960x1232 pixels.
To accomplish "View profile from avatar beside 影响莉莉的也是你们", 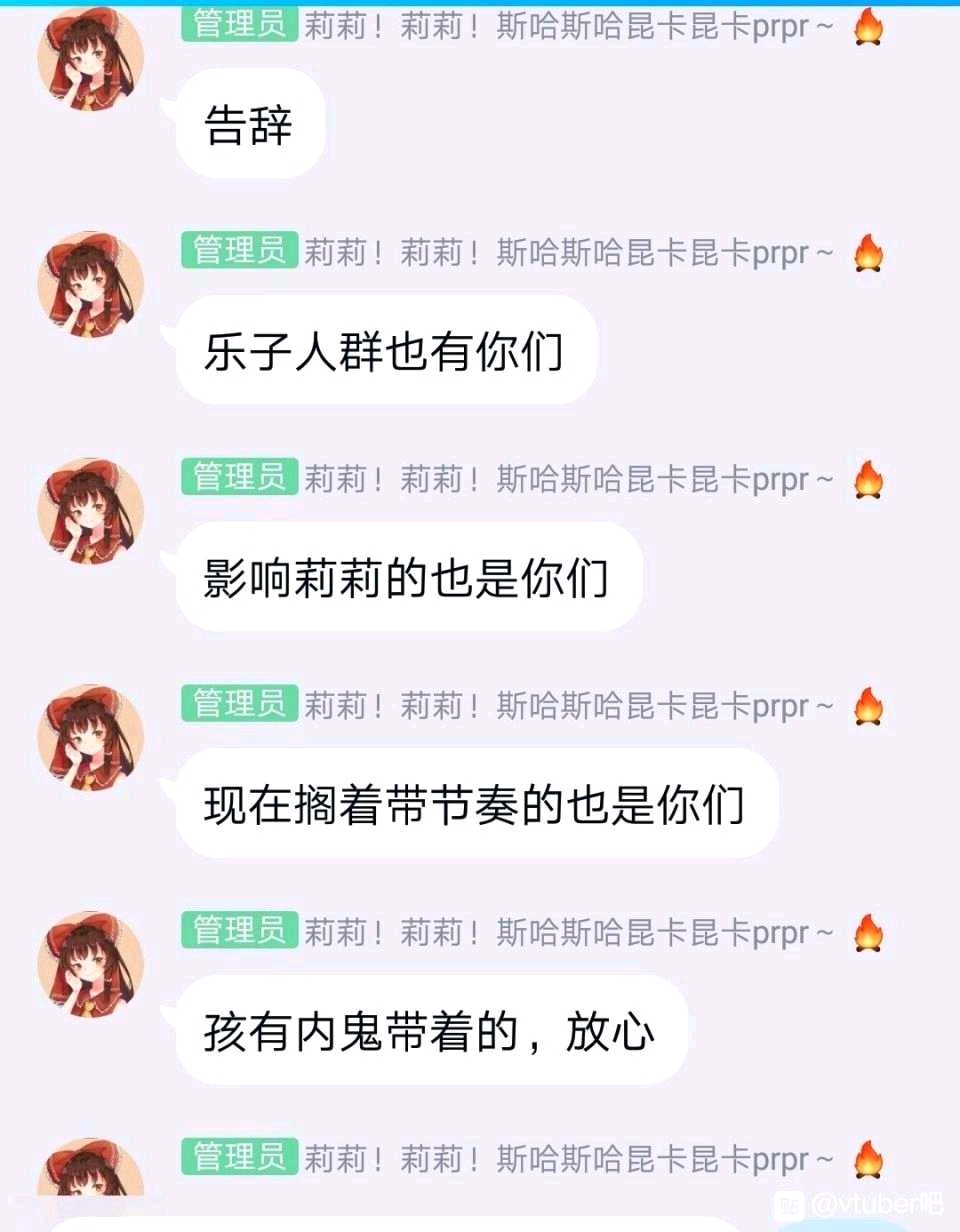I will (91, 511).
